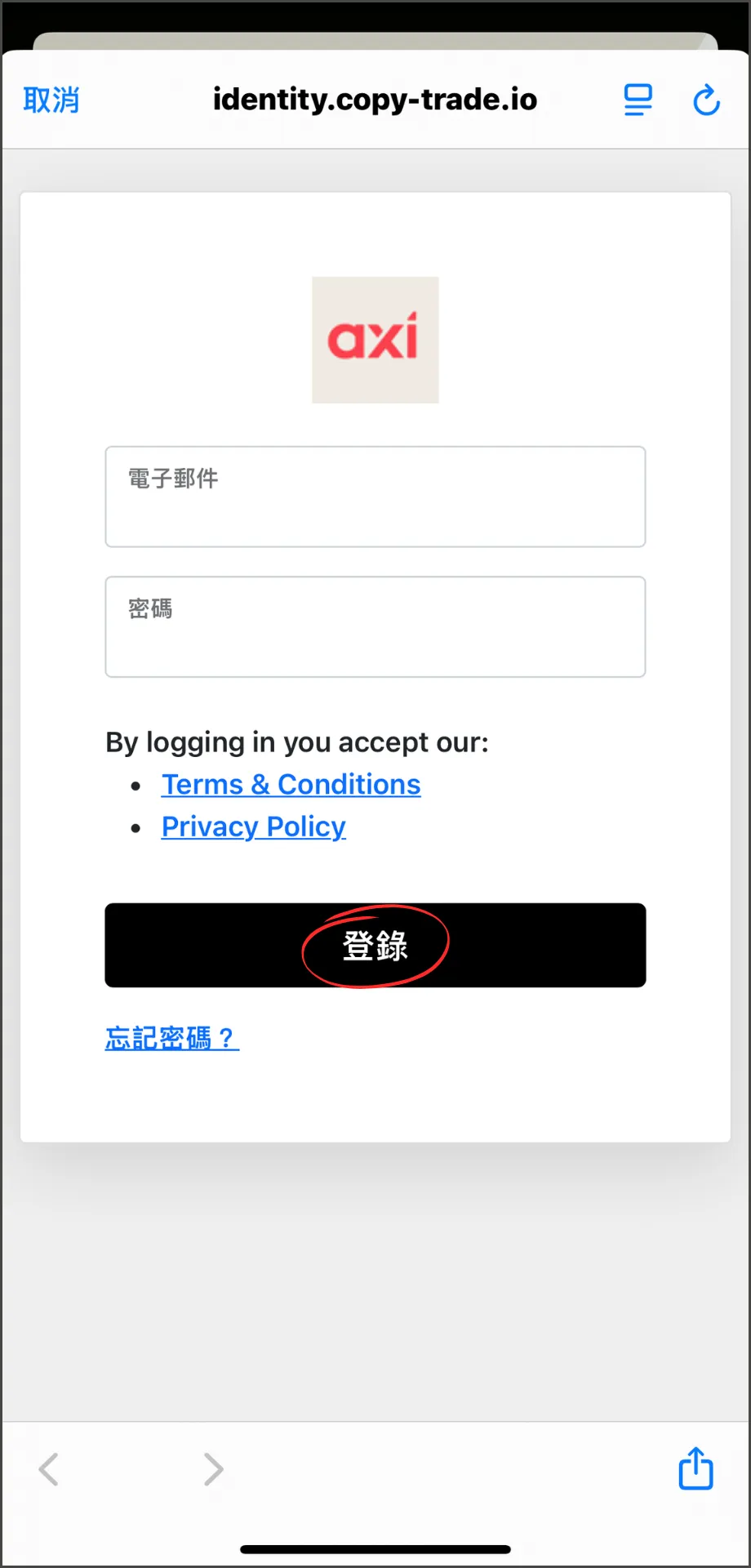The height and width of the screenshot is (1568, 751).
Task: Go back to the previous page
Action: point(49,1469)
